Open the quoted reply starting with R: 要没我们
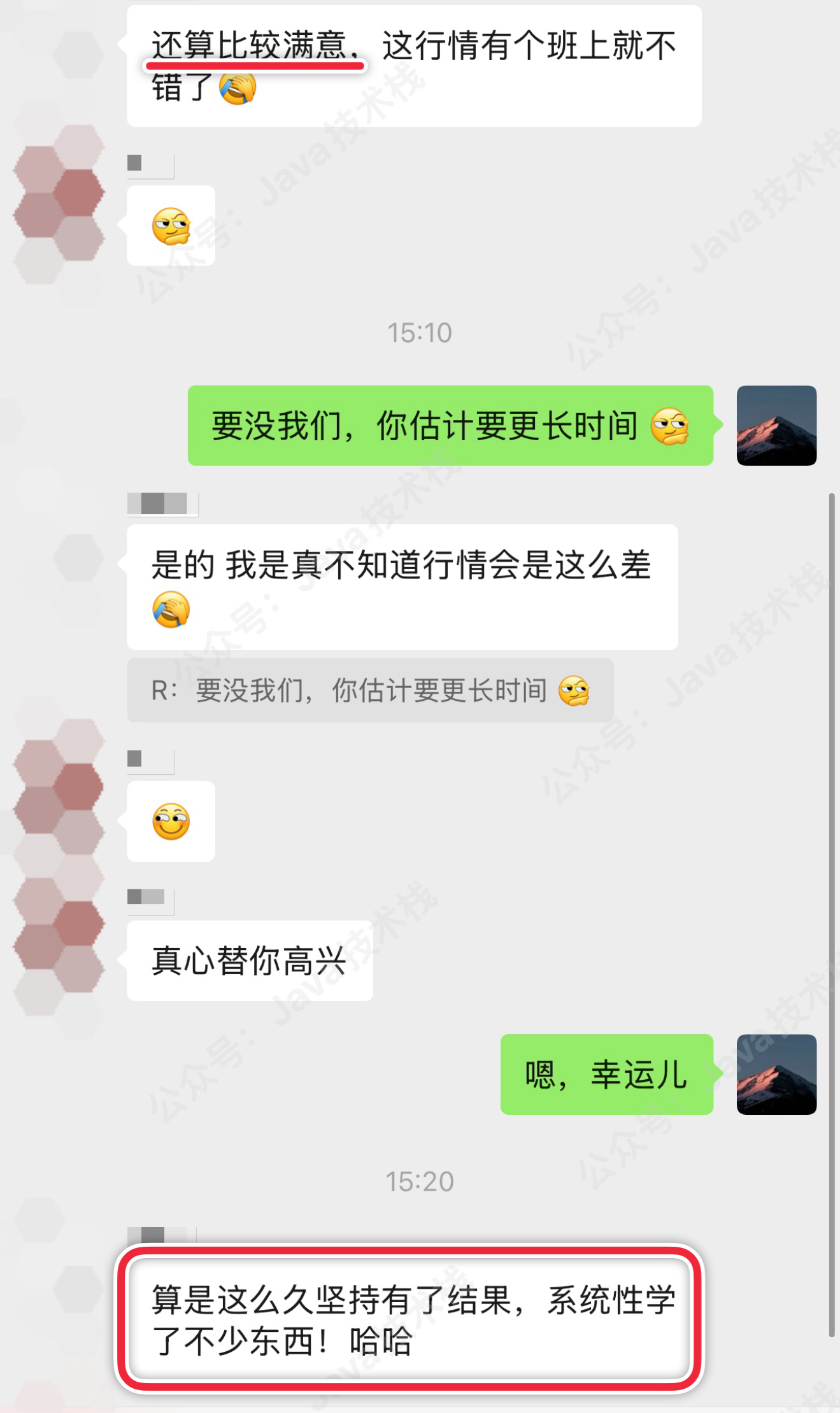840x1413 pixels. (369, 690)
